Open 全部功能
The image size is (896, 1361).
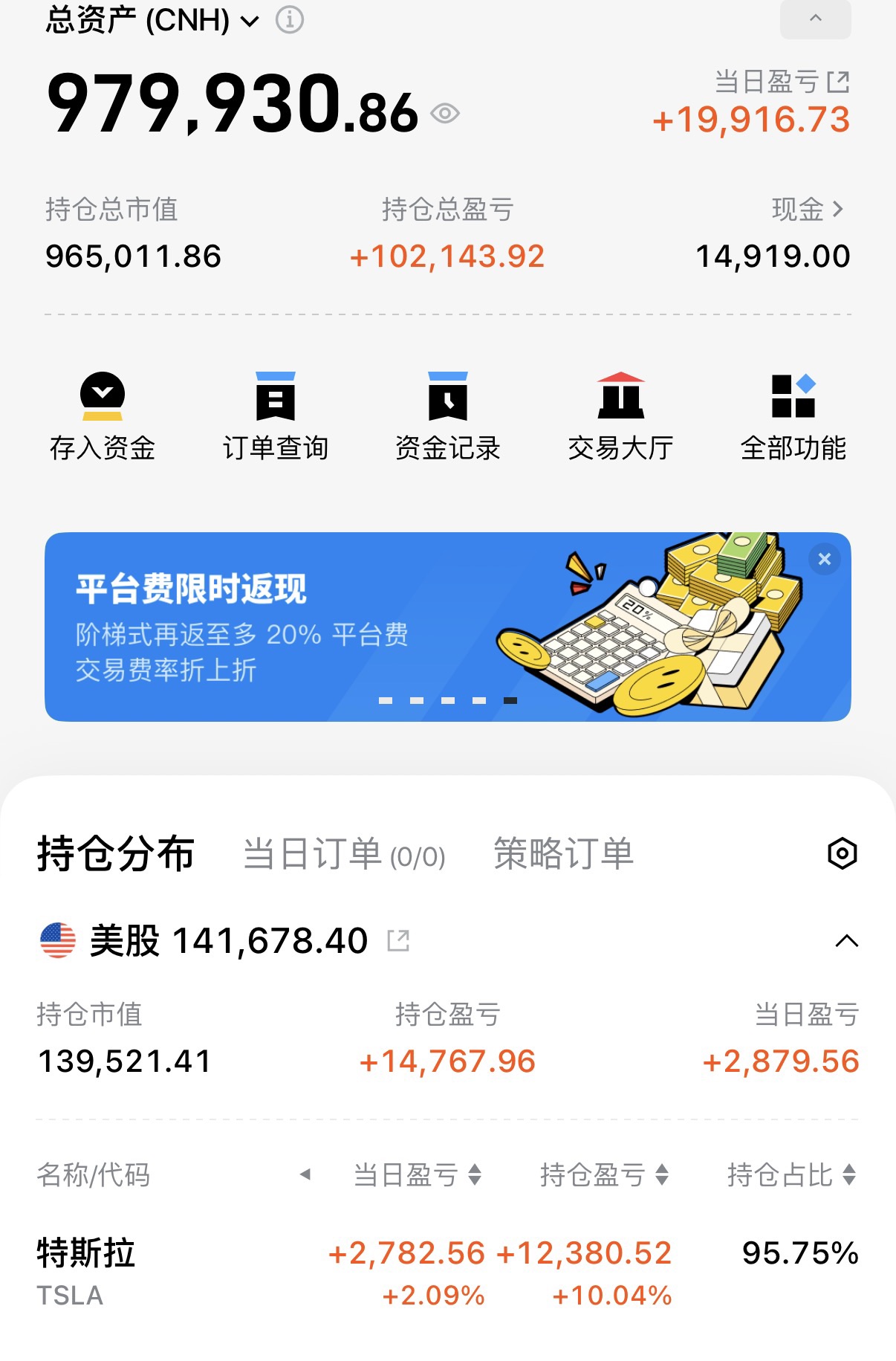pos(793,417)
